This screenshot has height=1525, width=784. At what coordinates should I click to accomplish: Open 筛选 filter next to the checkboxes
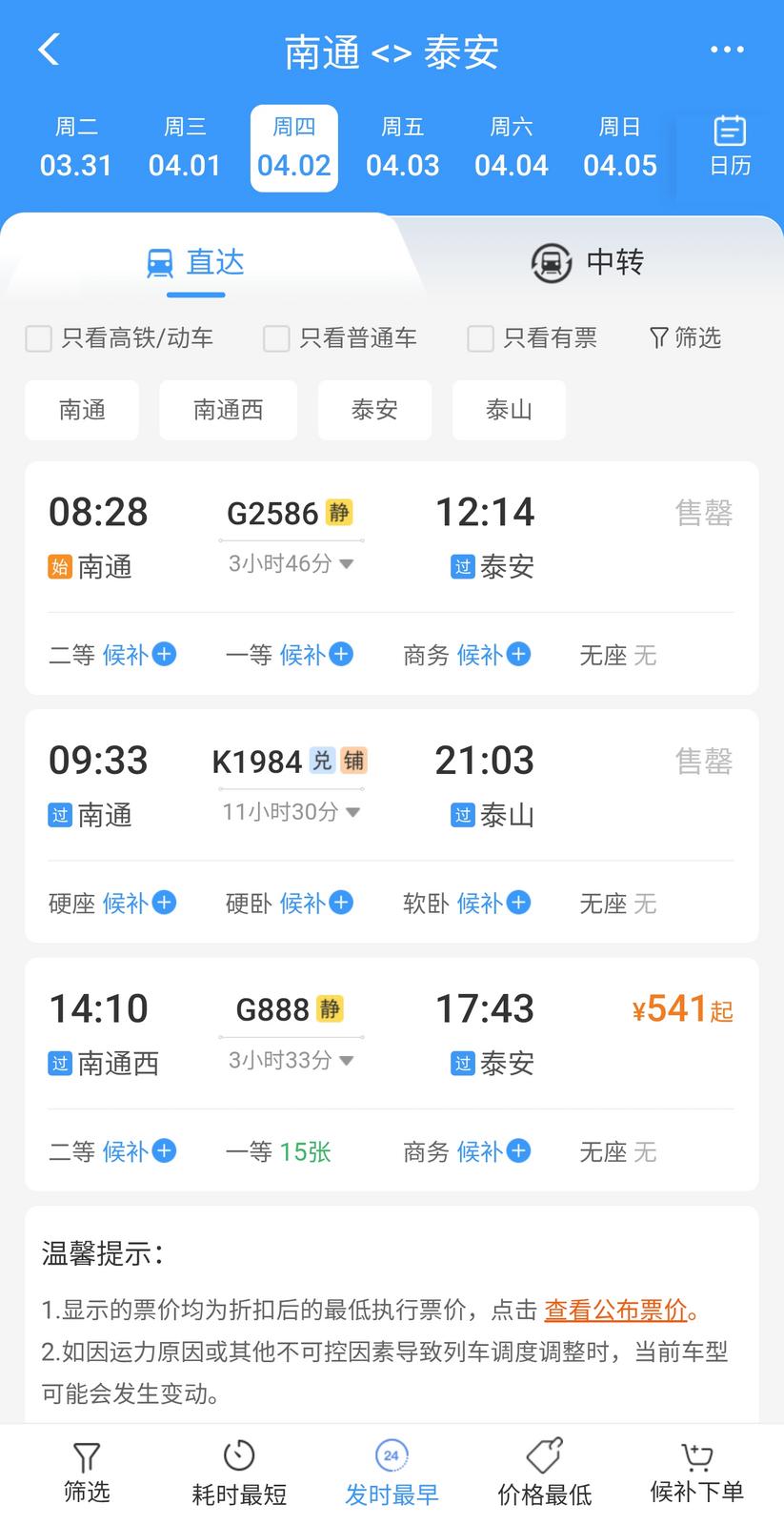[x=685, y=338]
